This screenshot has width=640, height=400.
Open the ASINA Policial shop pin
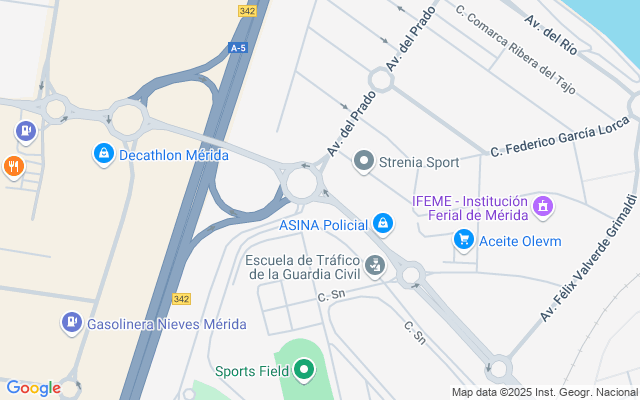pyautogui.click(x=383, y=224)
